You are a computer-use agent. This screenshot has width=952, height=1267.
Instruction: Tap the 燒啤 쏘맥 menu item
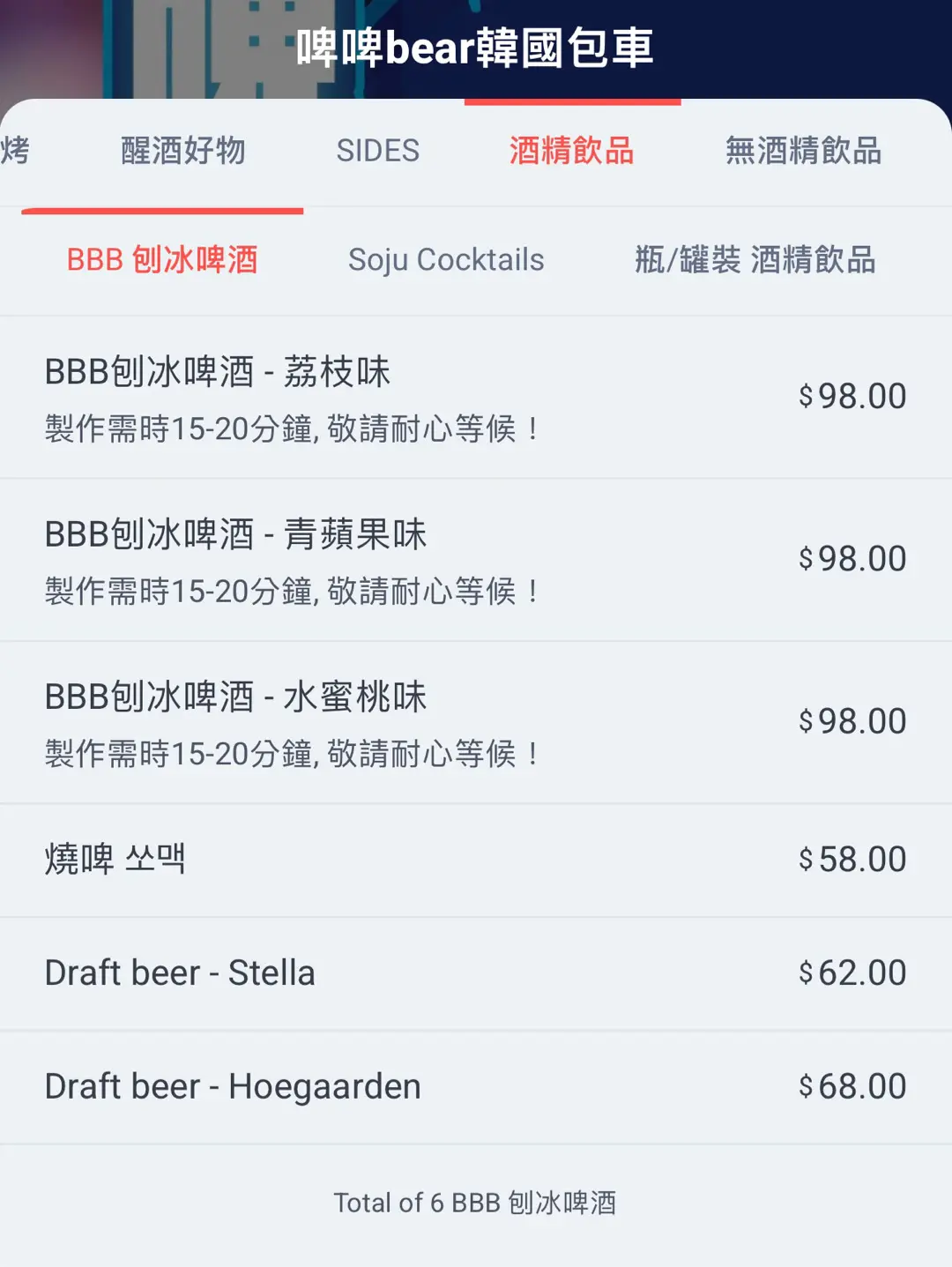(x=476, y=860)
